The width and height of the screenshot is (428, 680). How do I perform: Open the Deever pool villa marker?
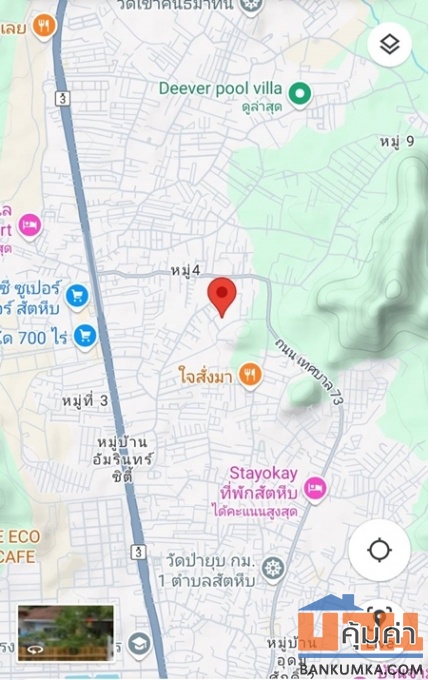(x=300, y=95)
